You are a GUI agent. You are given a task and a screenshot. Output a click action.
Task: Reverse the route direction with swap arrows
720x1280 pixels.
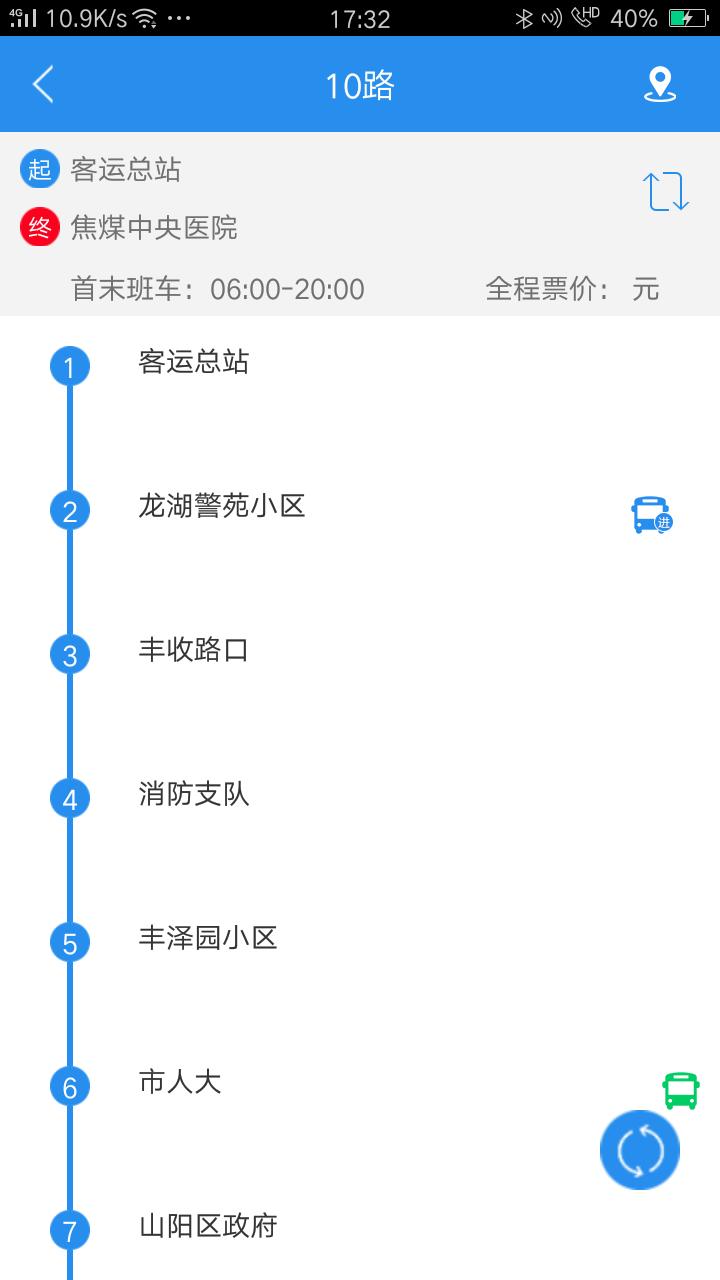(666, 191)
